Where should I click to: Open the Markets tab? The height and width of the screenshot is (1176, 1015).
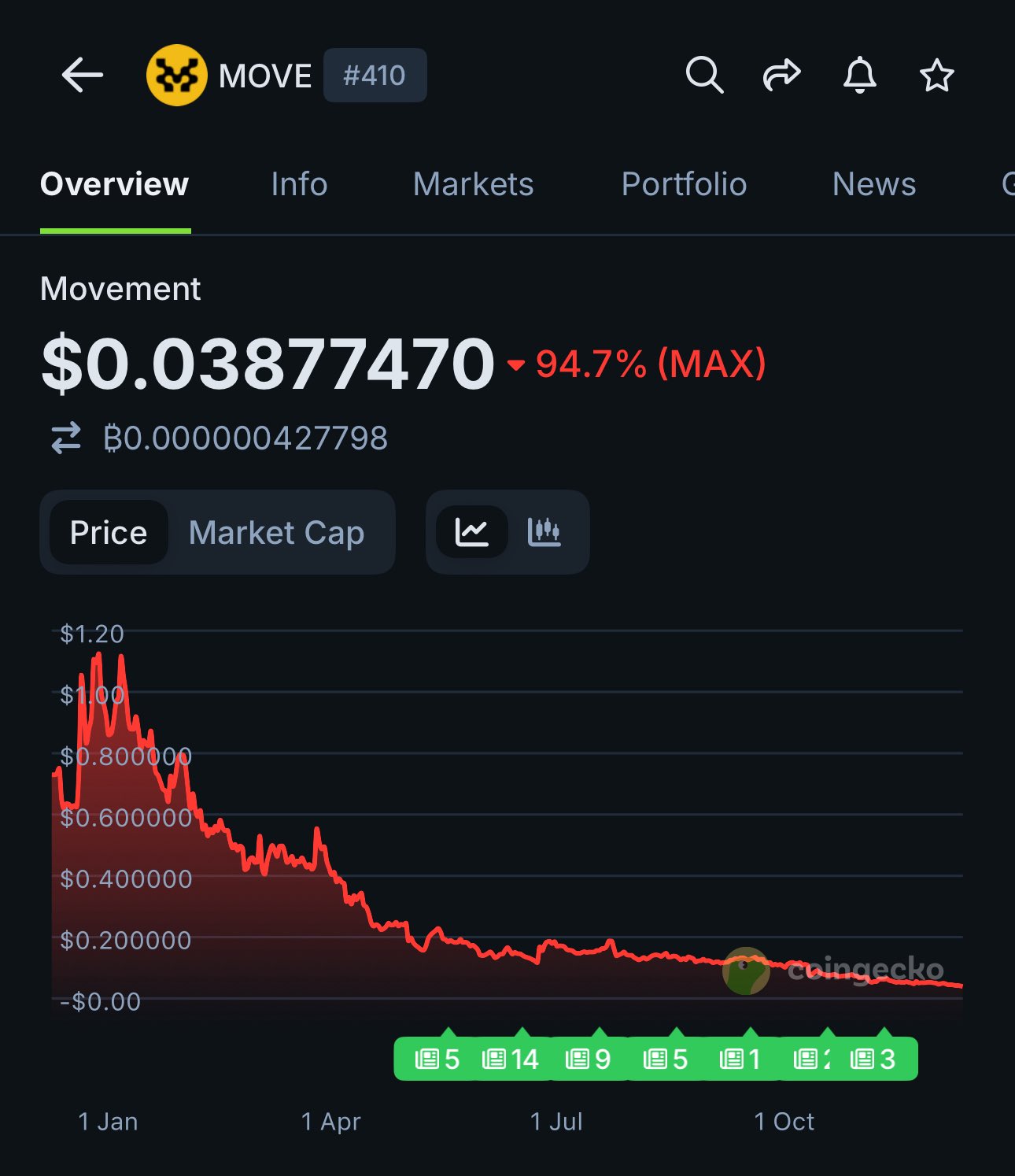473,184
